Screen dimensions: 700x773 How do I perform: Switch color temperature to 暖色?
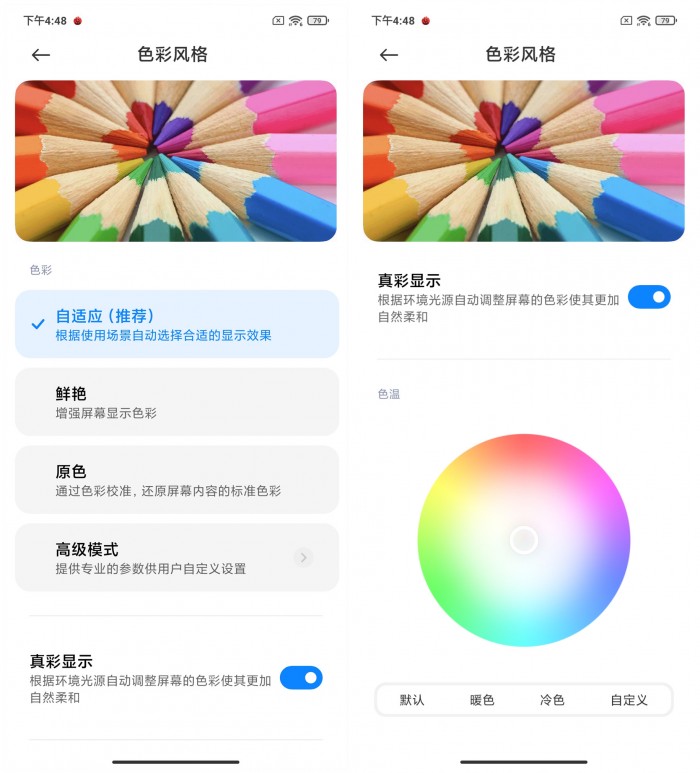click(x=482, y=700)
